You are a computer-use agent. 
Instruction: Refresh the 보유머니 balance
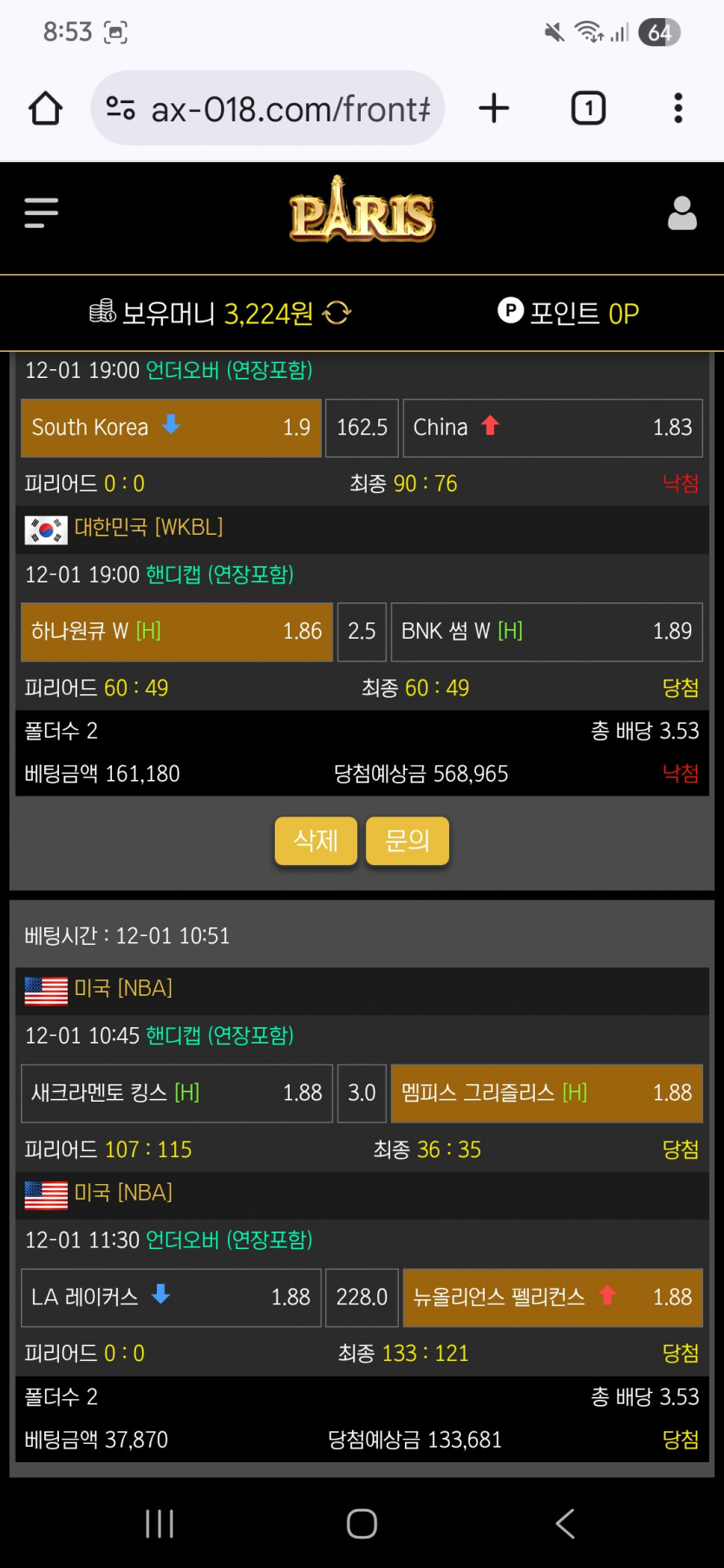pos(337,313)
